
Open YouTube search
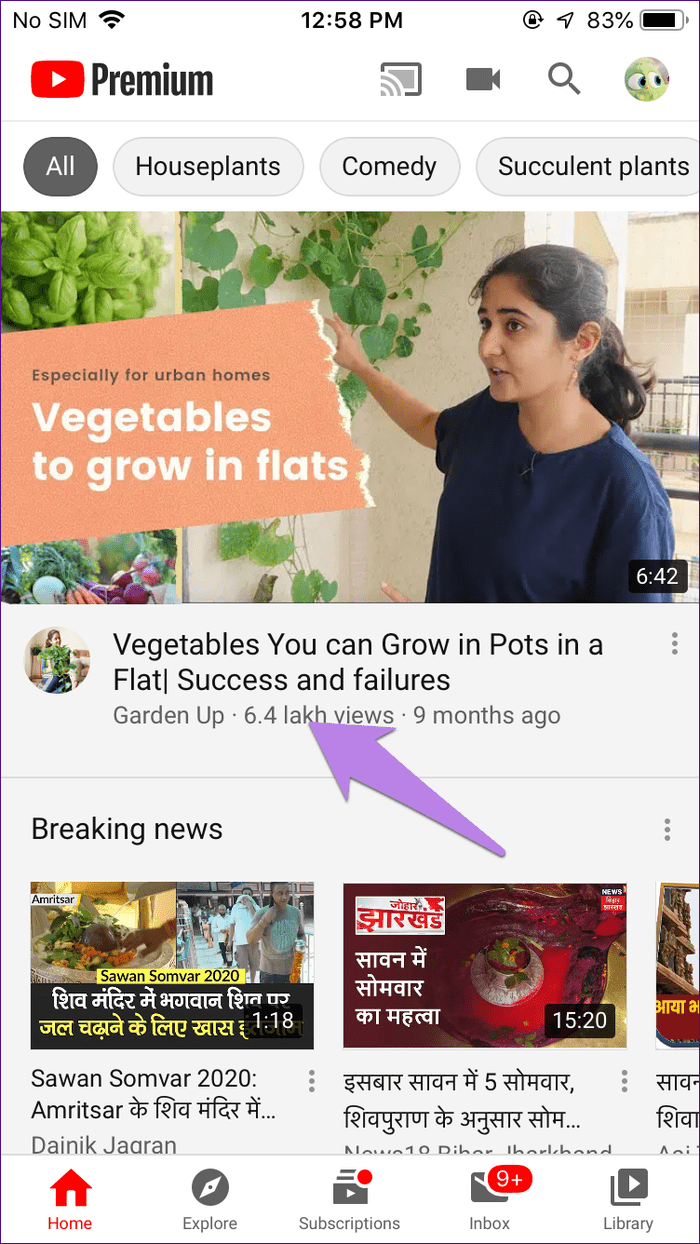(565, 79)
